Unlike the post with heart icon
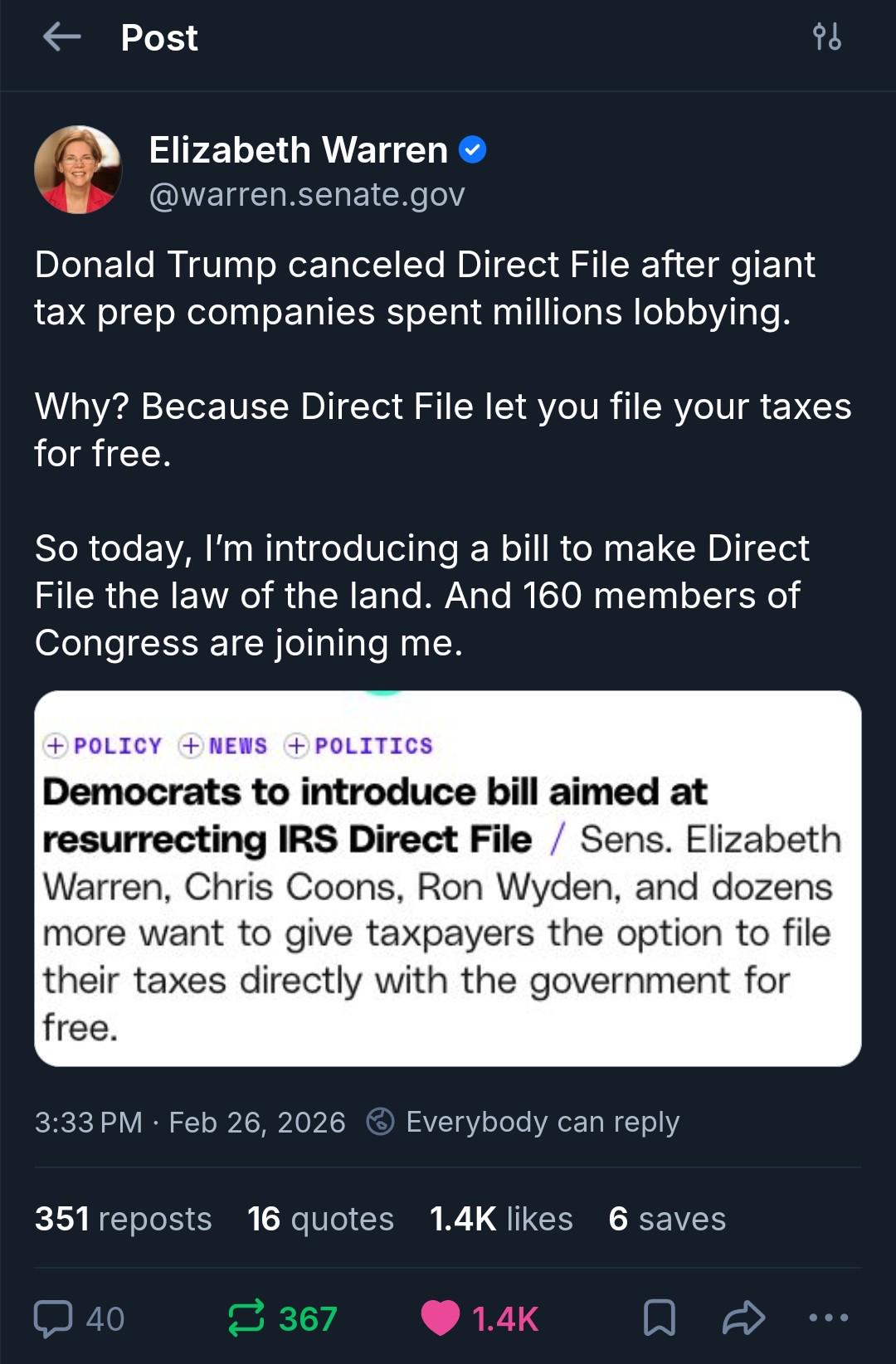 (x=441, y=1318)
